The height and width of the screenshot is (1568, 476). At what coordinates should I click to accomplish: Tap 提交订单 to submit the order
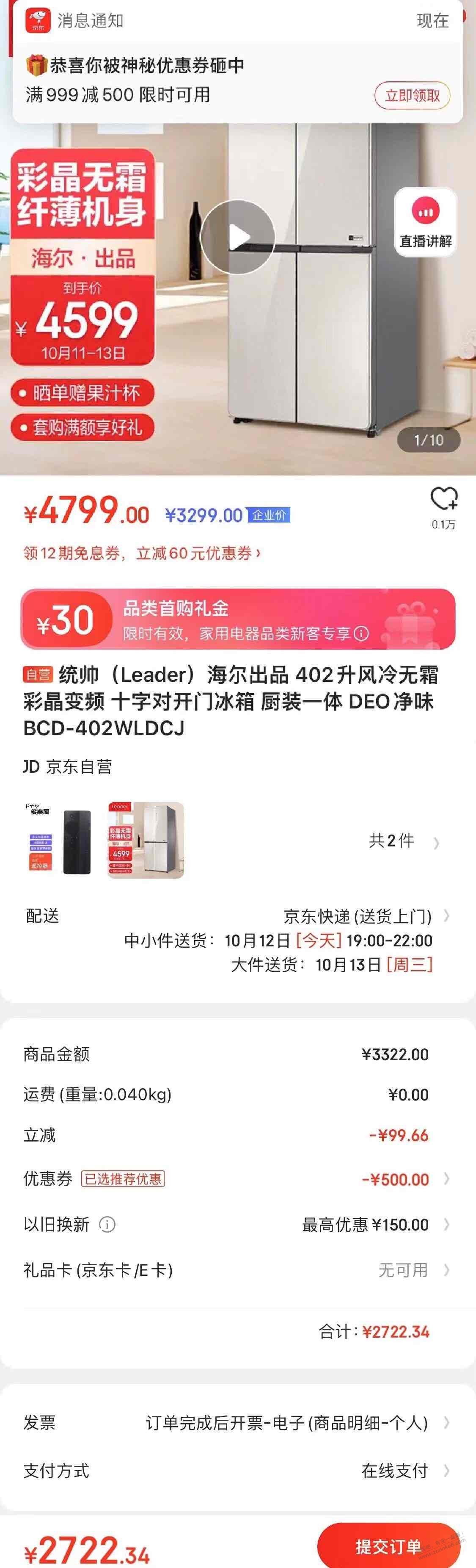click(x=388, y=1546)
